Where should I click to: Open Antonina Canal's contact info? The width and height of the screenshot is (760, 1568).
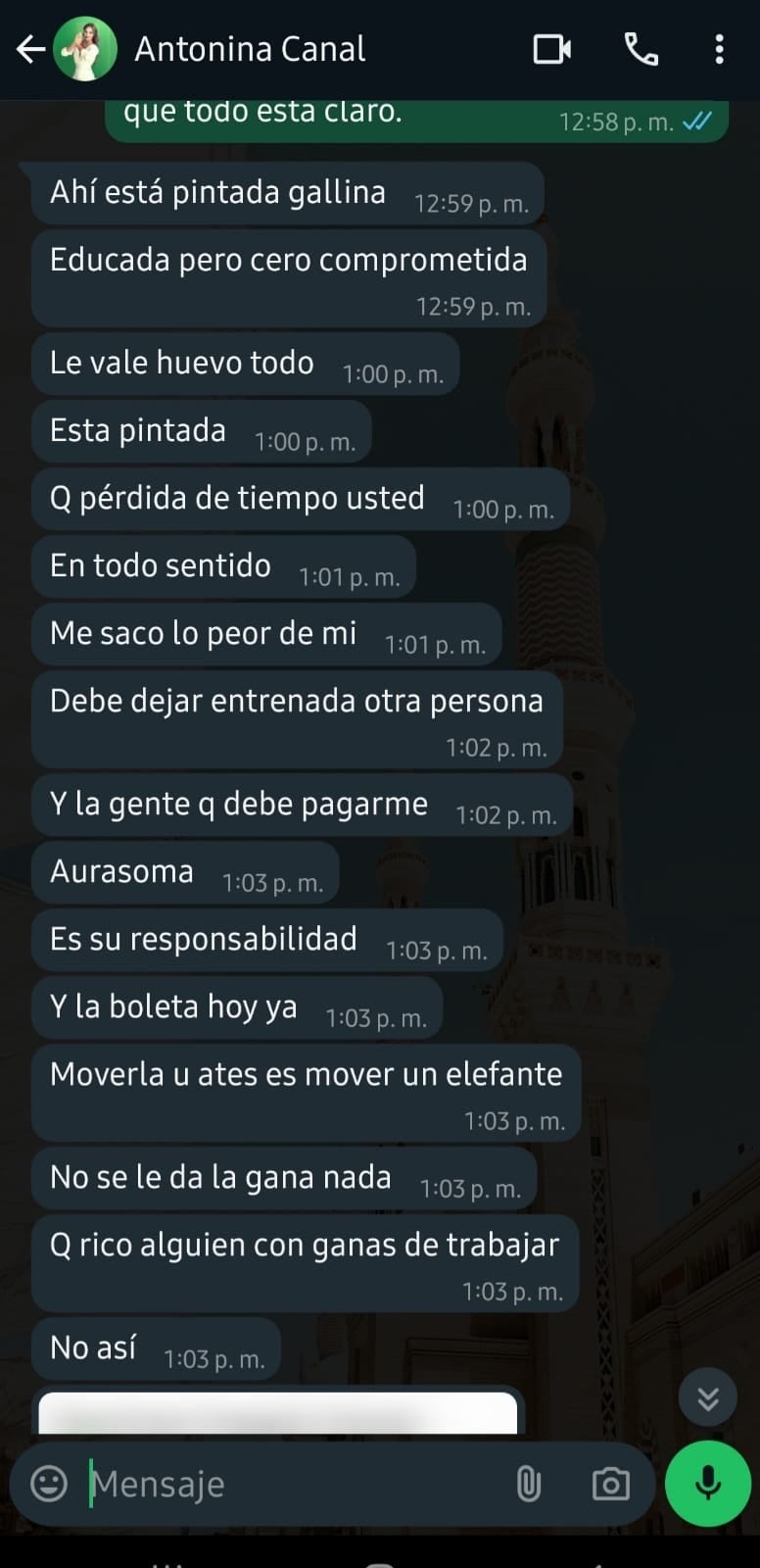(x=251, y=49)
